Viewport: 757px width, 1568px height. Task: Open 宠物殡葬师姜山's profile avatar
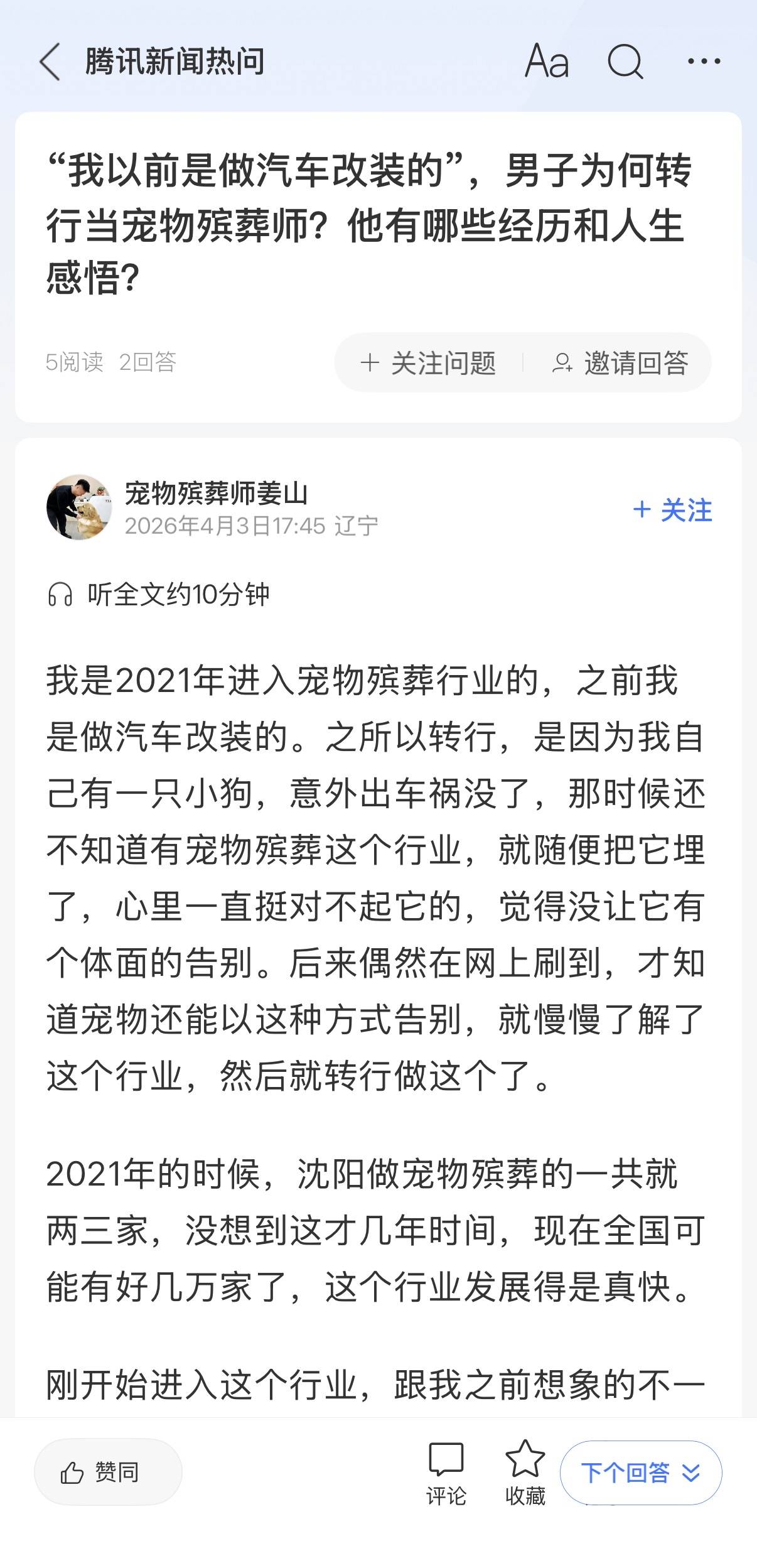(79, 507)
